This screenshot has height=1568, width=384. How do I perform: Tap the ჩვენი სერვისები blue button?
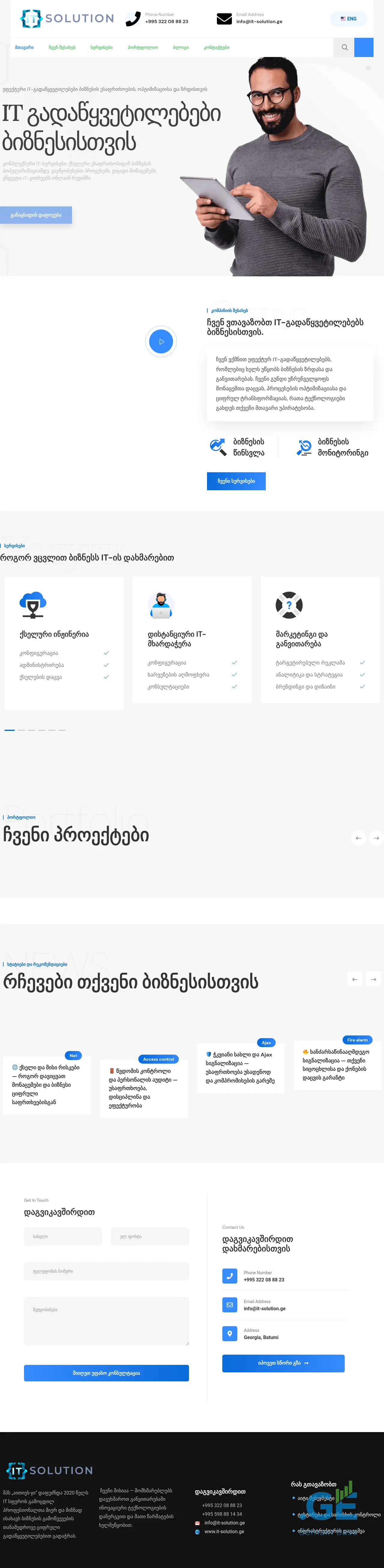coord(236,481)
